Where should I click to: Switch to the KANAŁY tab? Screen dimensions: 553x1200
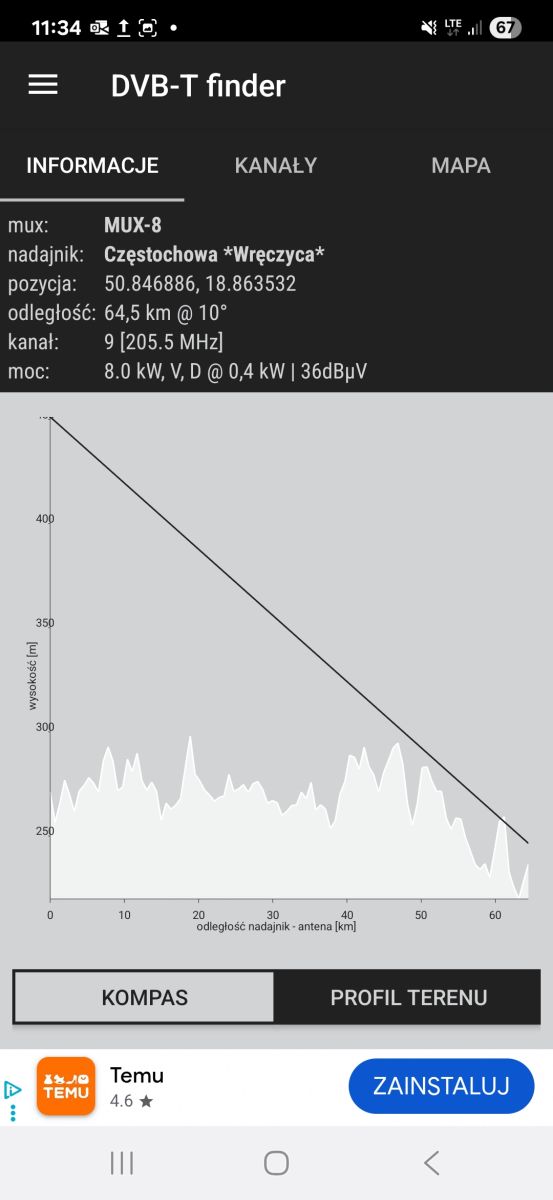tap(276, 166)
